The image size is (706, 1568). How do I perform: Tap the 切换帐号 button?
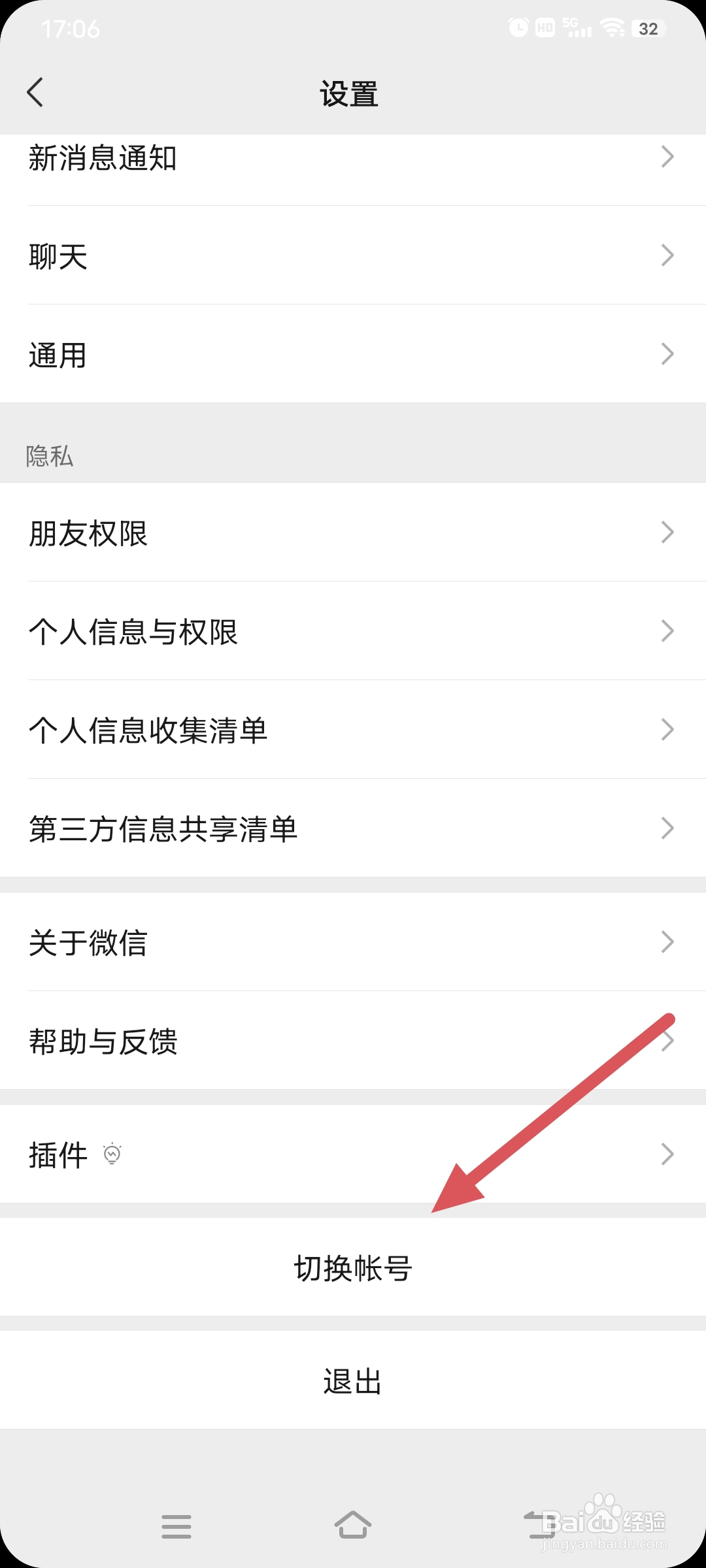point(353,1266)
